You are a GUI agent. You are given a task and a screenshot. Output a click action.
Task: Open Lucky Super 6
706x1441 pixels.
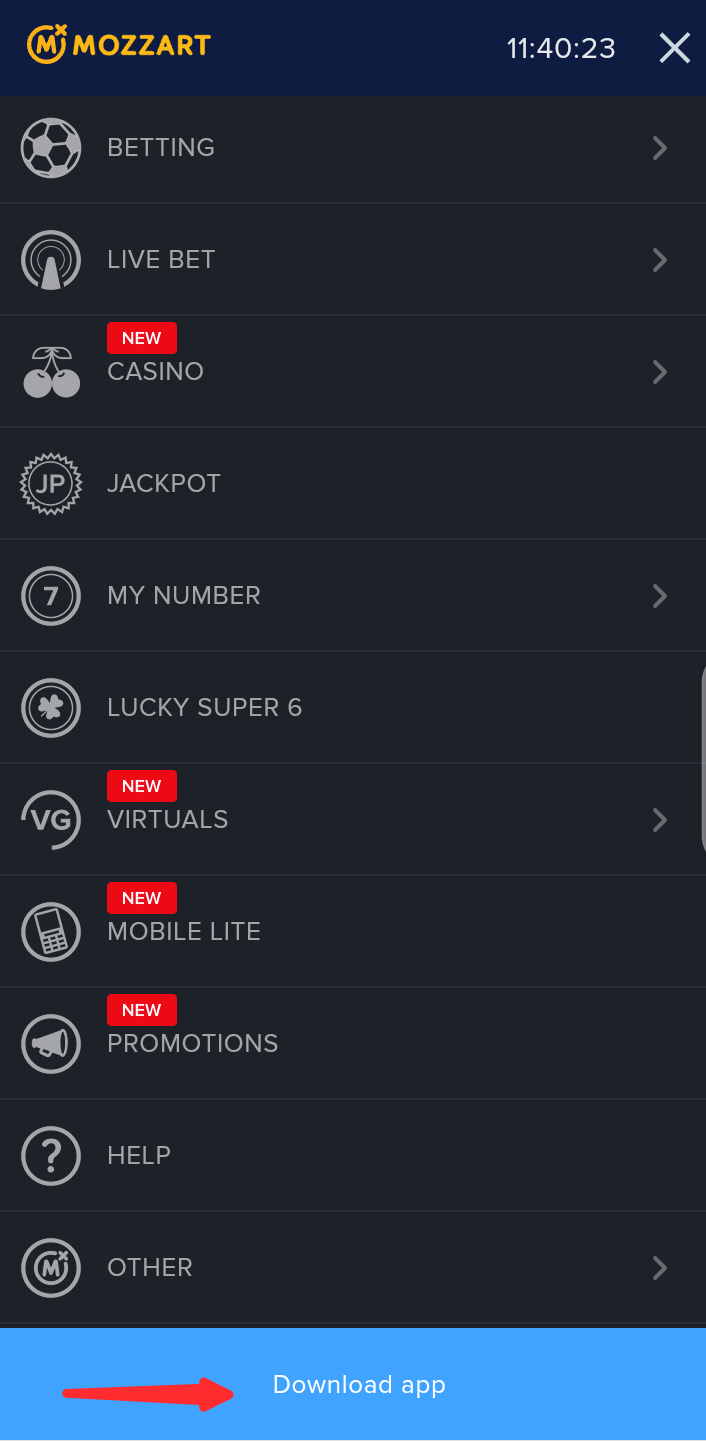click(204, 708)
